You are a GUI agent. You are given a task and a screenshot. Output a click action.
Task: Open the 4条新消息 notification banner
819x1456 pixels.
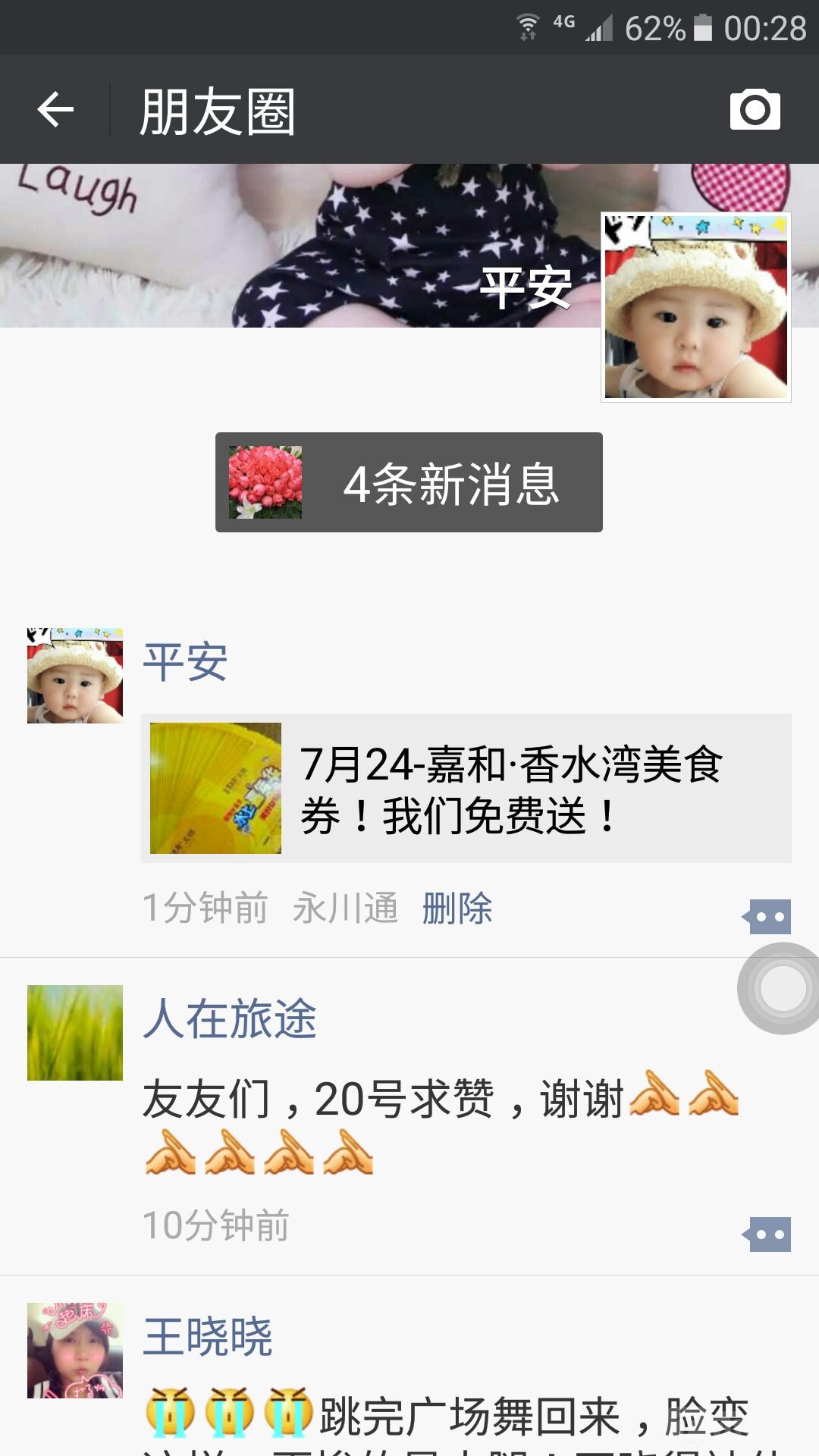tap(409, 482)
